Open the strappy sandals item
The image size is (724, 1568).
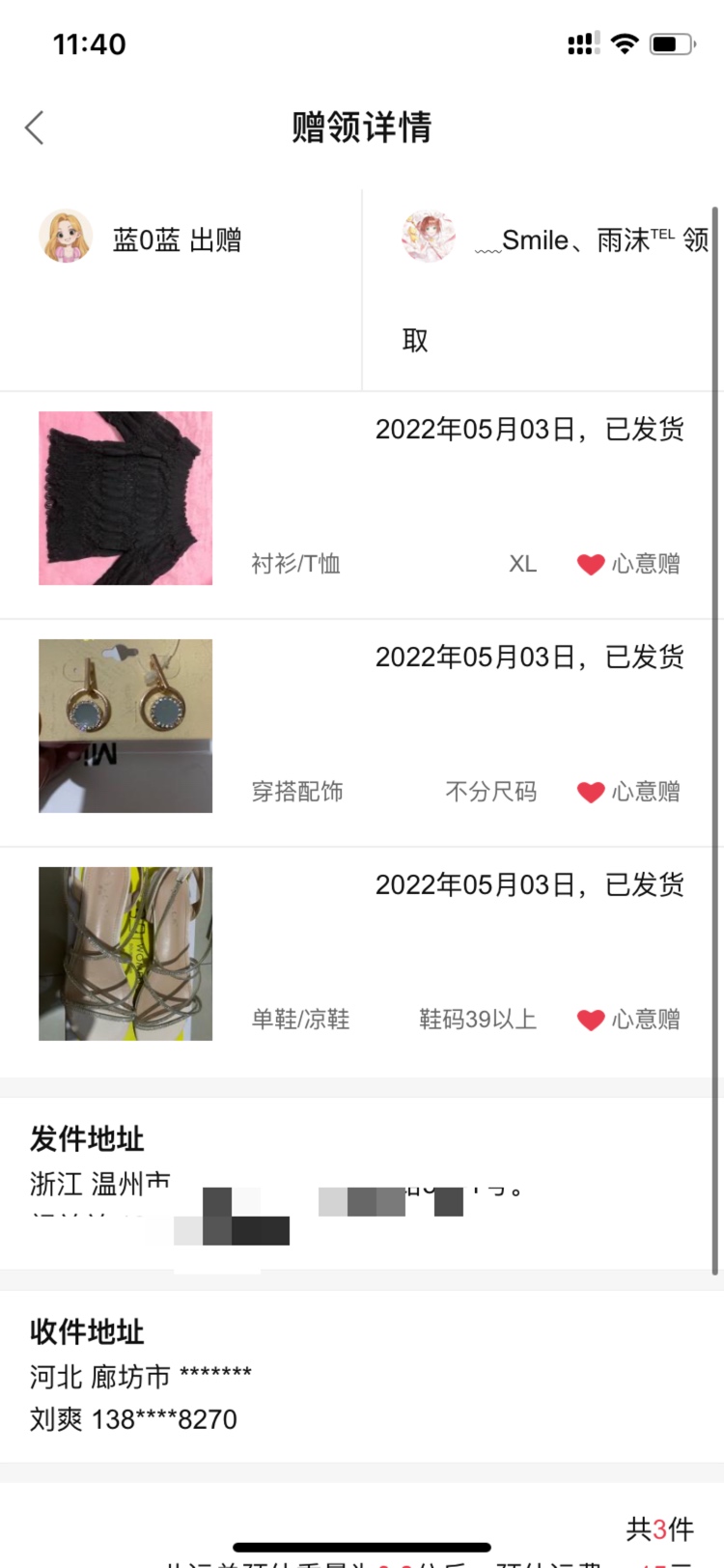click(125, 954)
